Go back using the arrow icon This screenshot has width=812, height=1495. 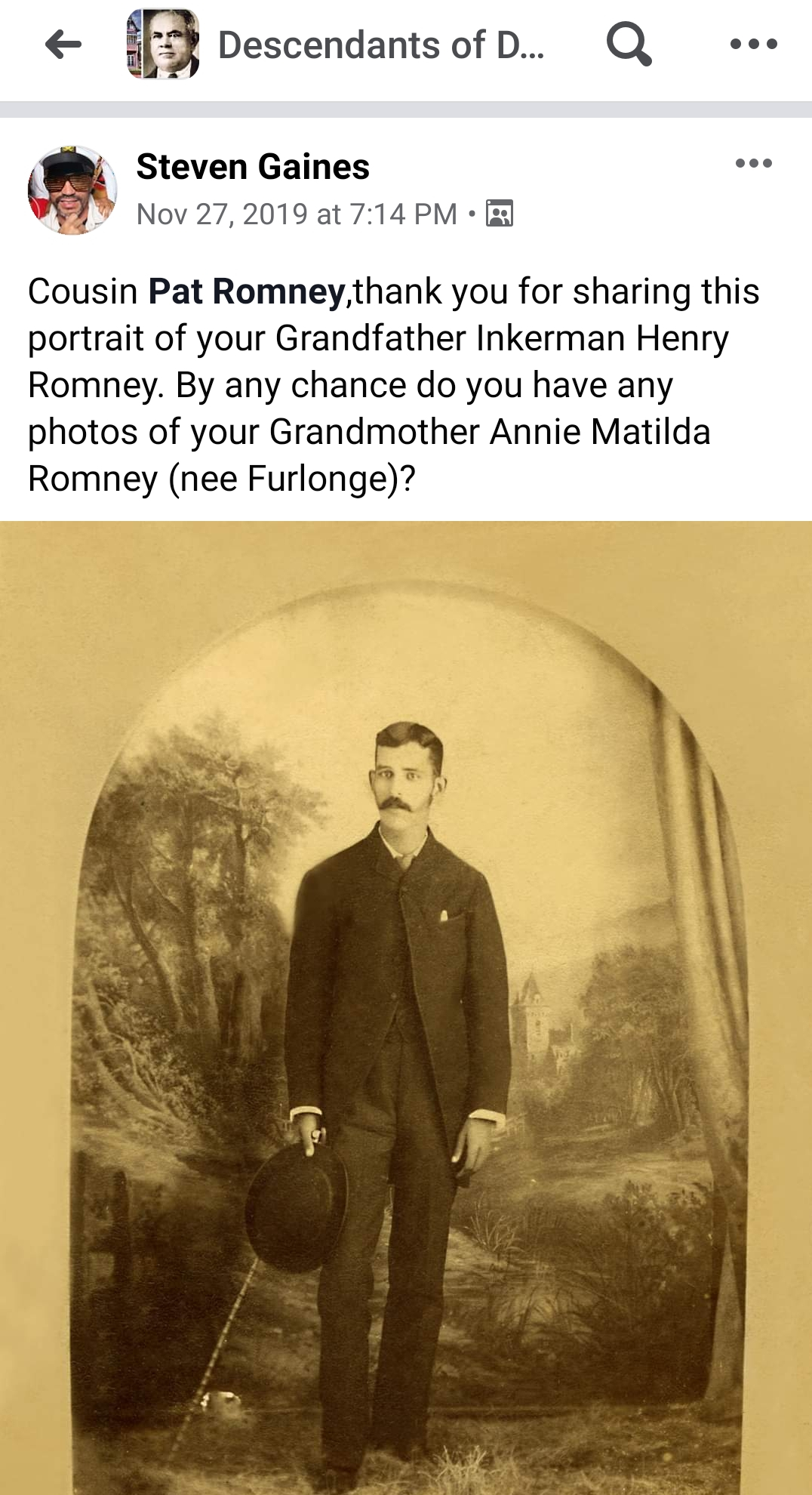63,45
